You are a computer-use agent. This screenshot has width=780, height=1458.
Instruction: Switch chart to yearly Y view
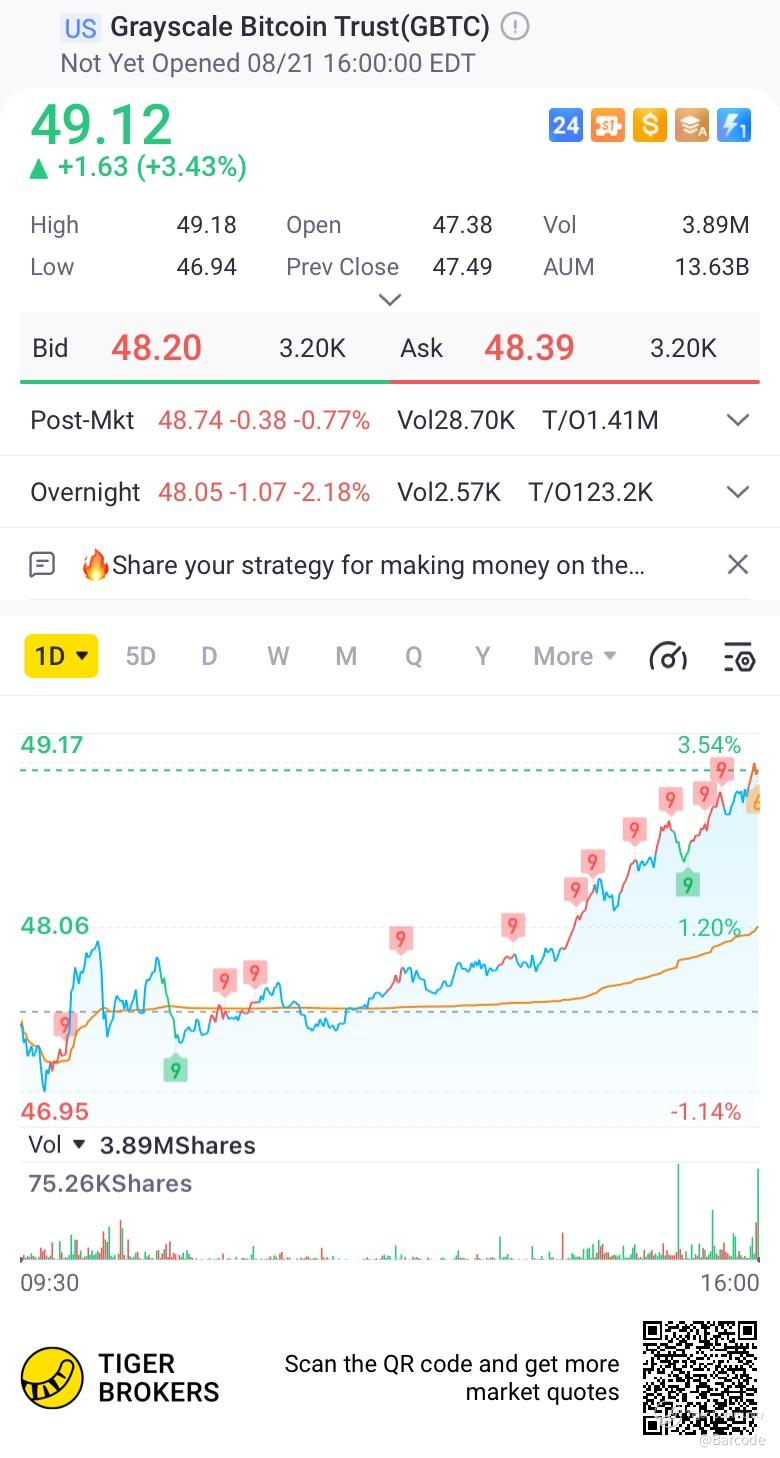(482, 656)
